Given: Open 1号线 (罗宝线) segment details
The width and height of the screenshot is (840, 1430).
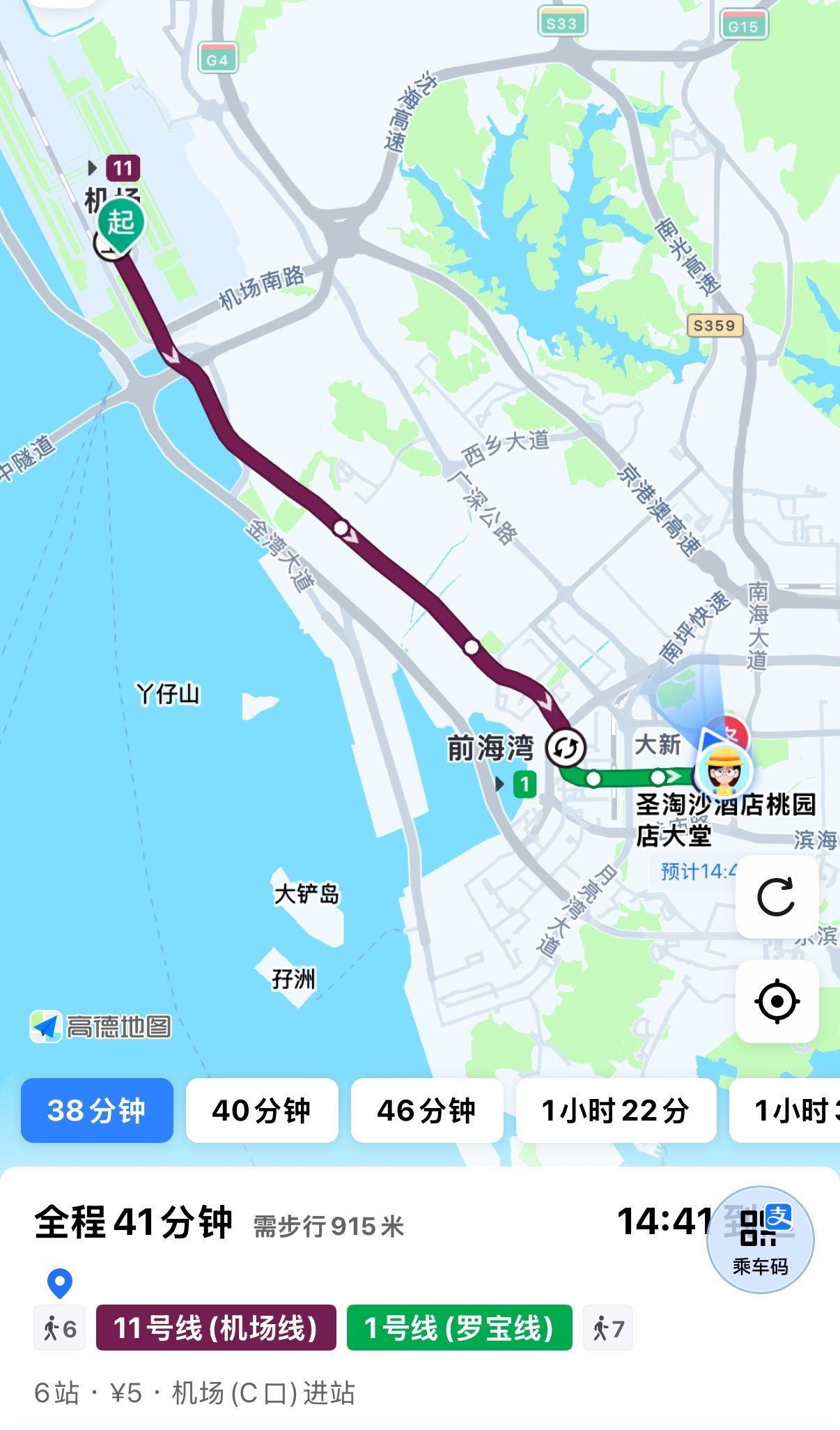Looking at the screenshot, I should [459, 1328].
